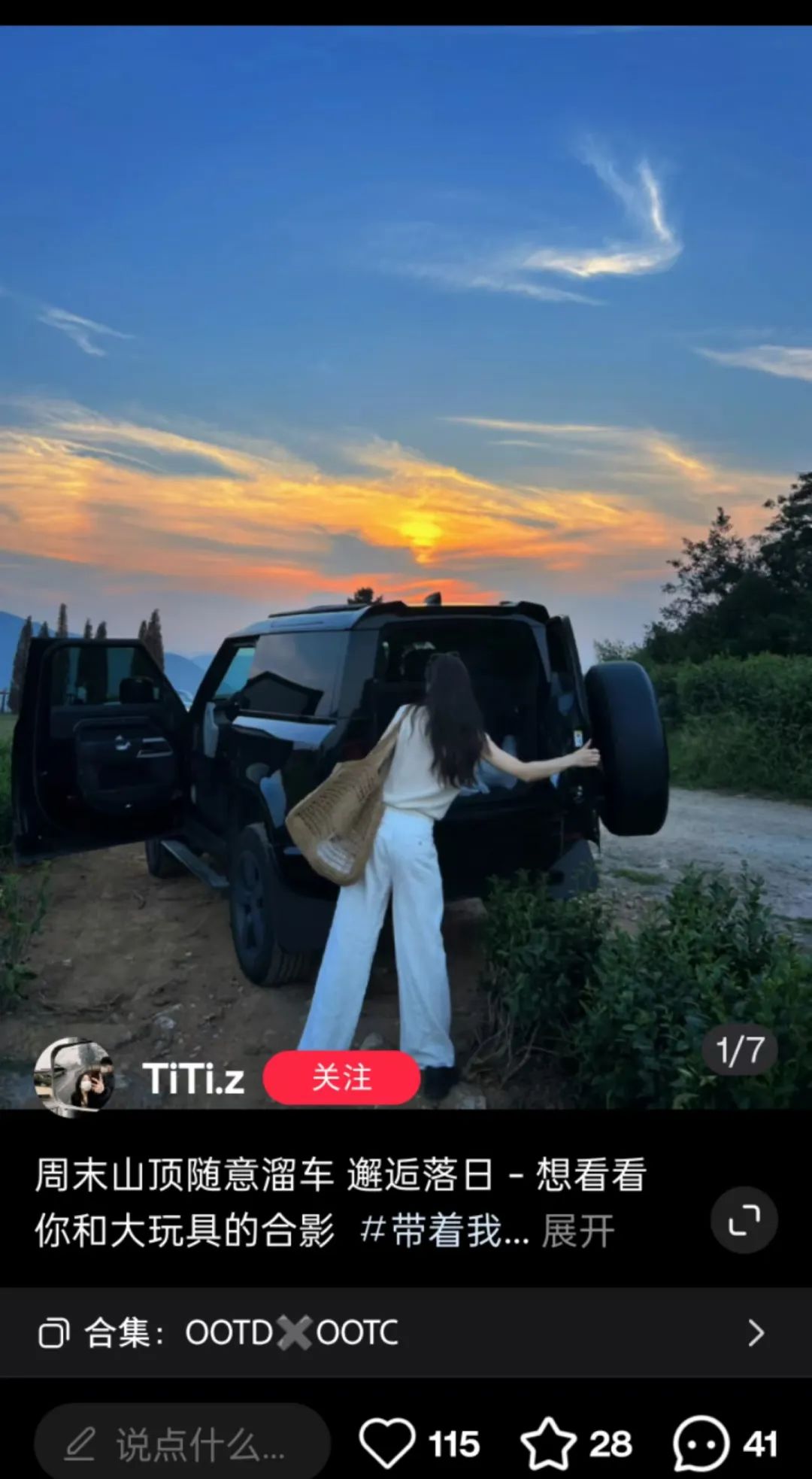Tap the 说点什么 comment input field
Viewport: 812px width, 1479px height.
pos(182,1444)
